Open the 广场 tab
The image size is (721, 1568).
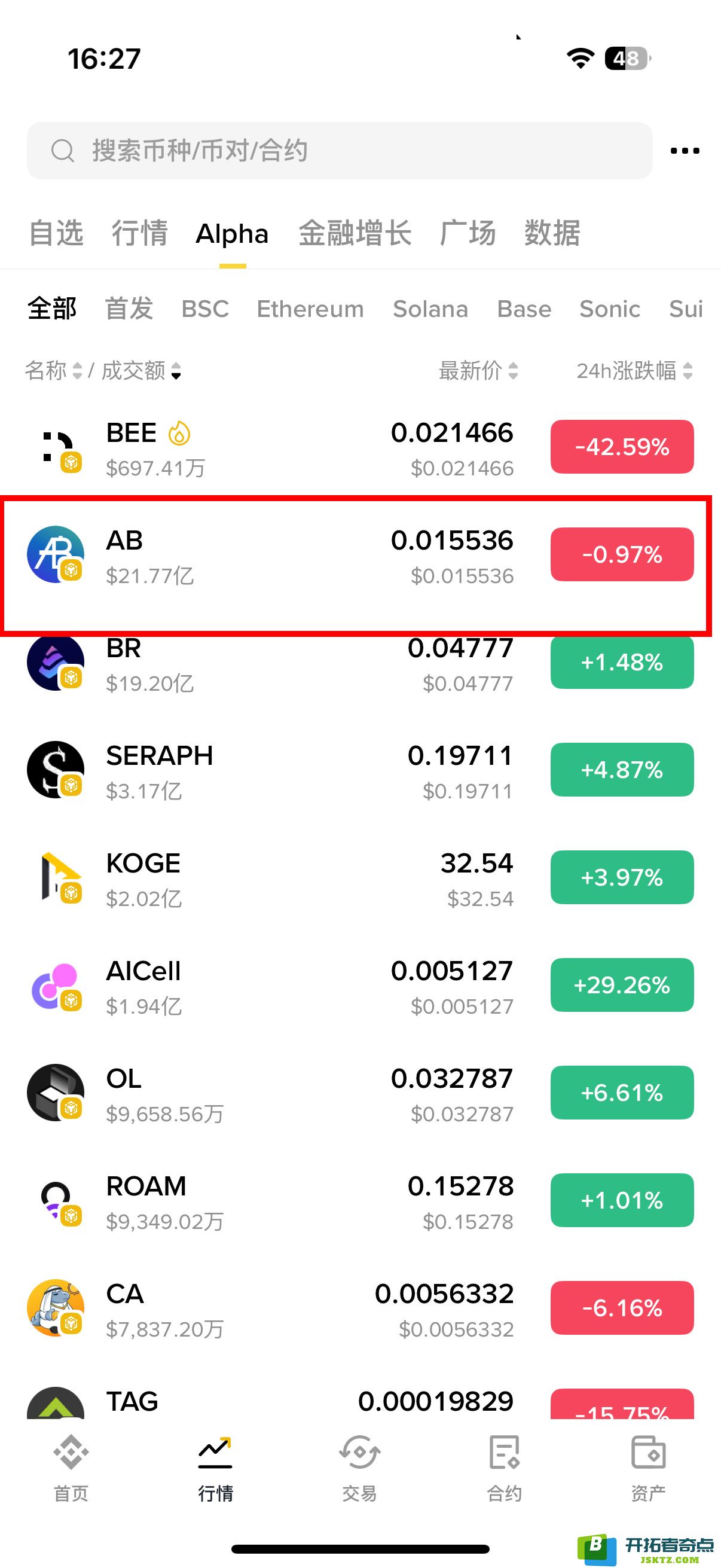click(x=468, y=233)
